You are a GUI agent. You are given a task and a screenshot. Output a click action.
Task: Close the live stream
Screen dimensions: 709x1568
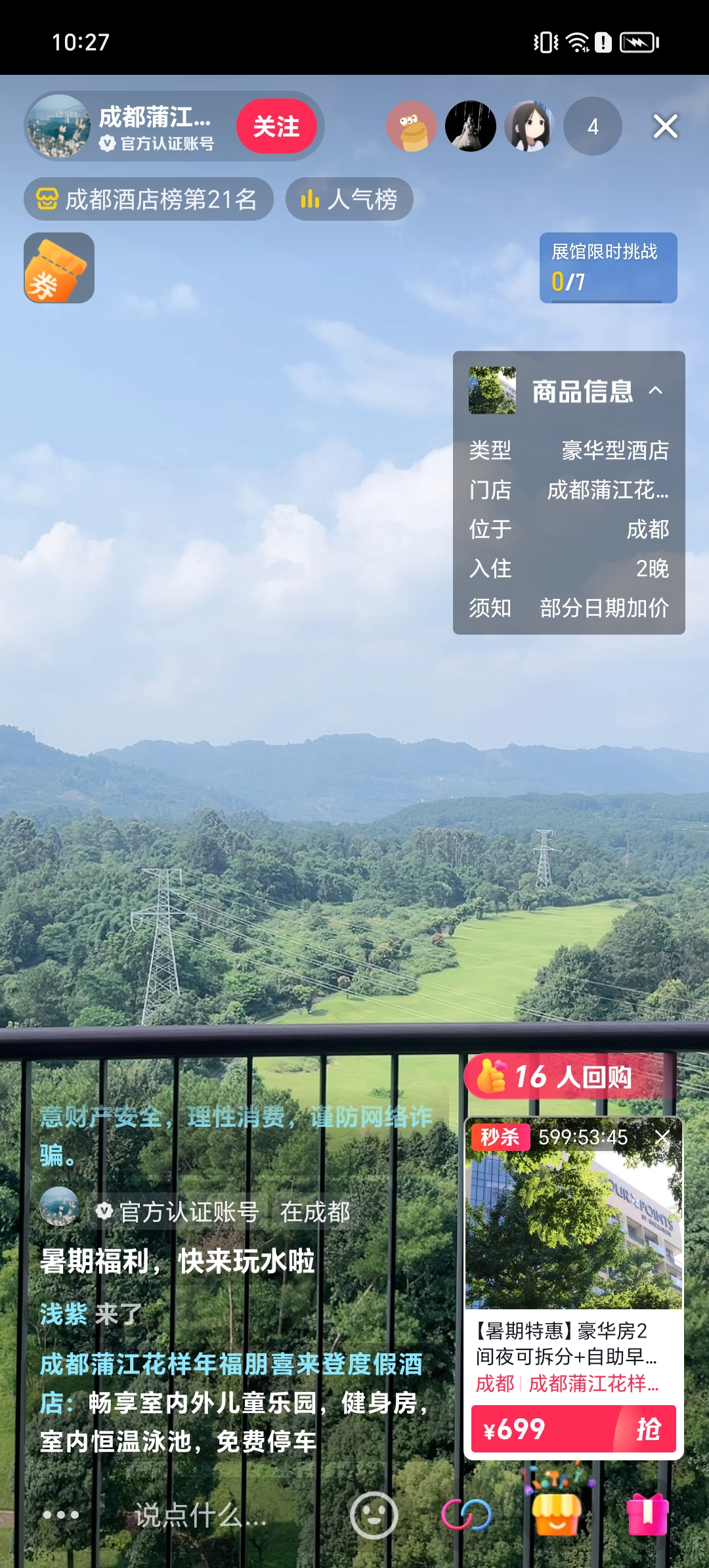coord(665,126)
